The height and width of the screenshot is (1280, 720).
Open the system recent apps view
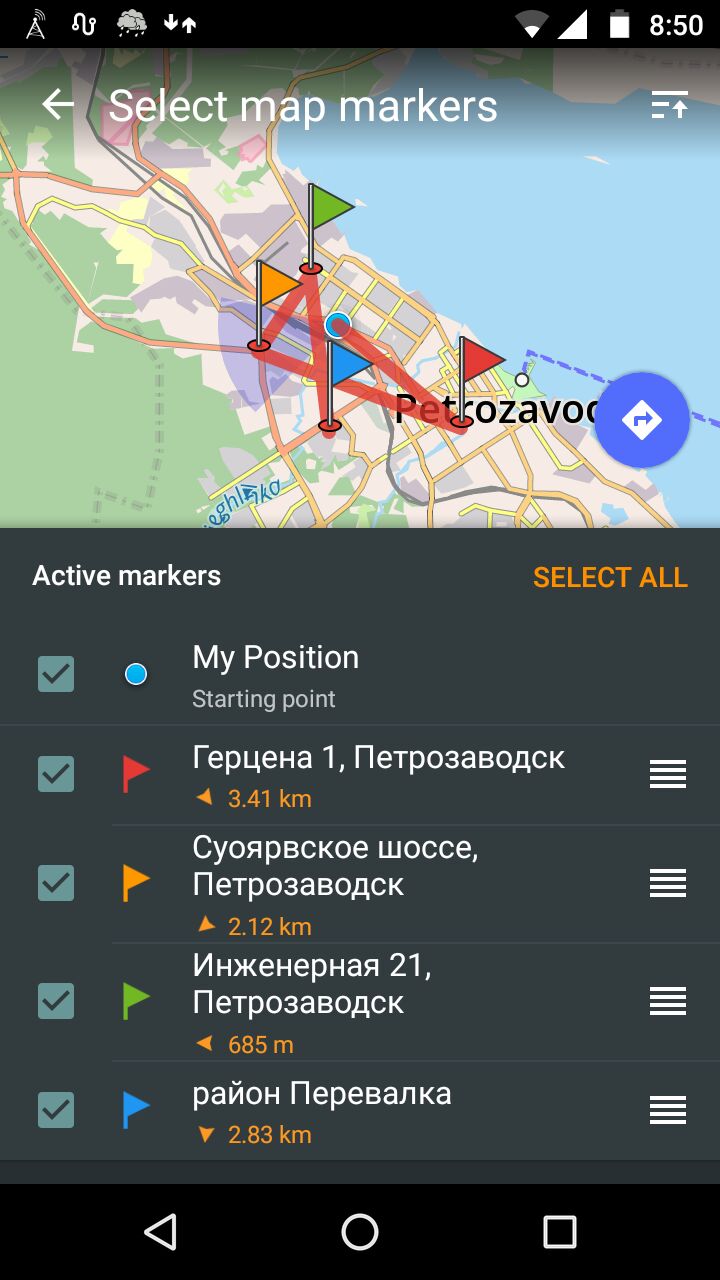coord(560,1232)
